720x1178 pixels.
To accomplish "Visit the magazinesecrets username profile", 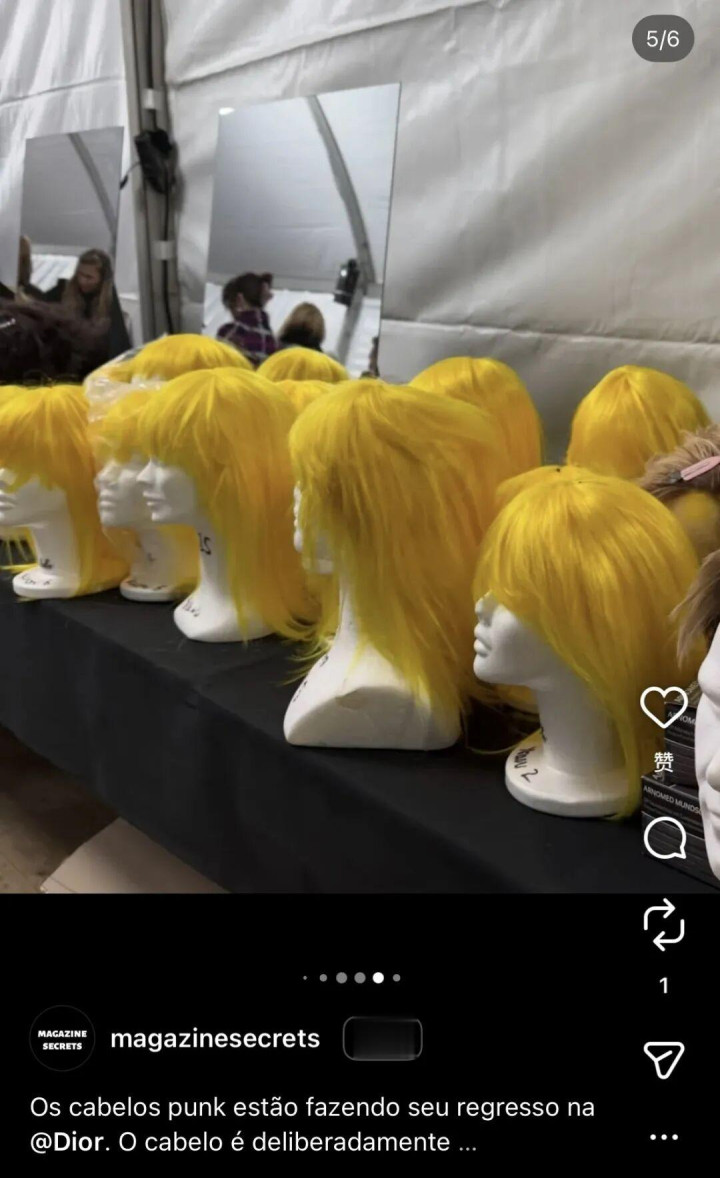I will [215, 1039].
